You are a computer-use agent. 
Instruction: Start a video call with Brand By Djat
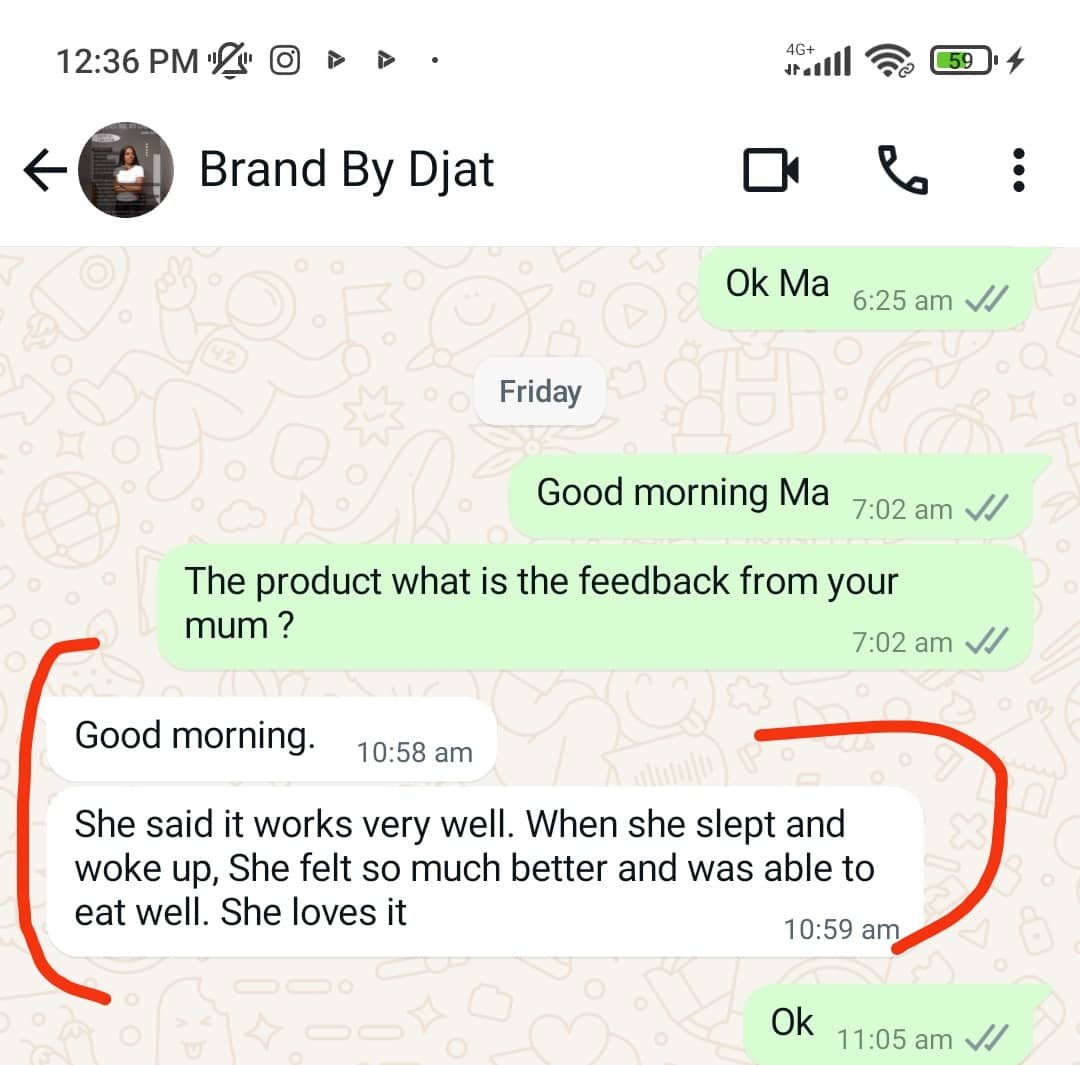point(771,171)
